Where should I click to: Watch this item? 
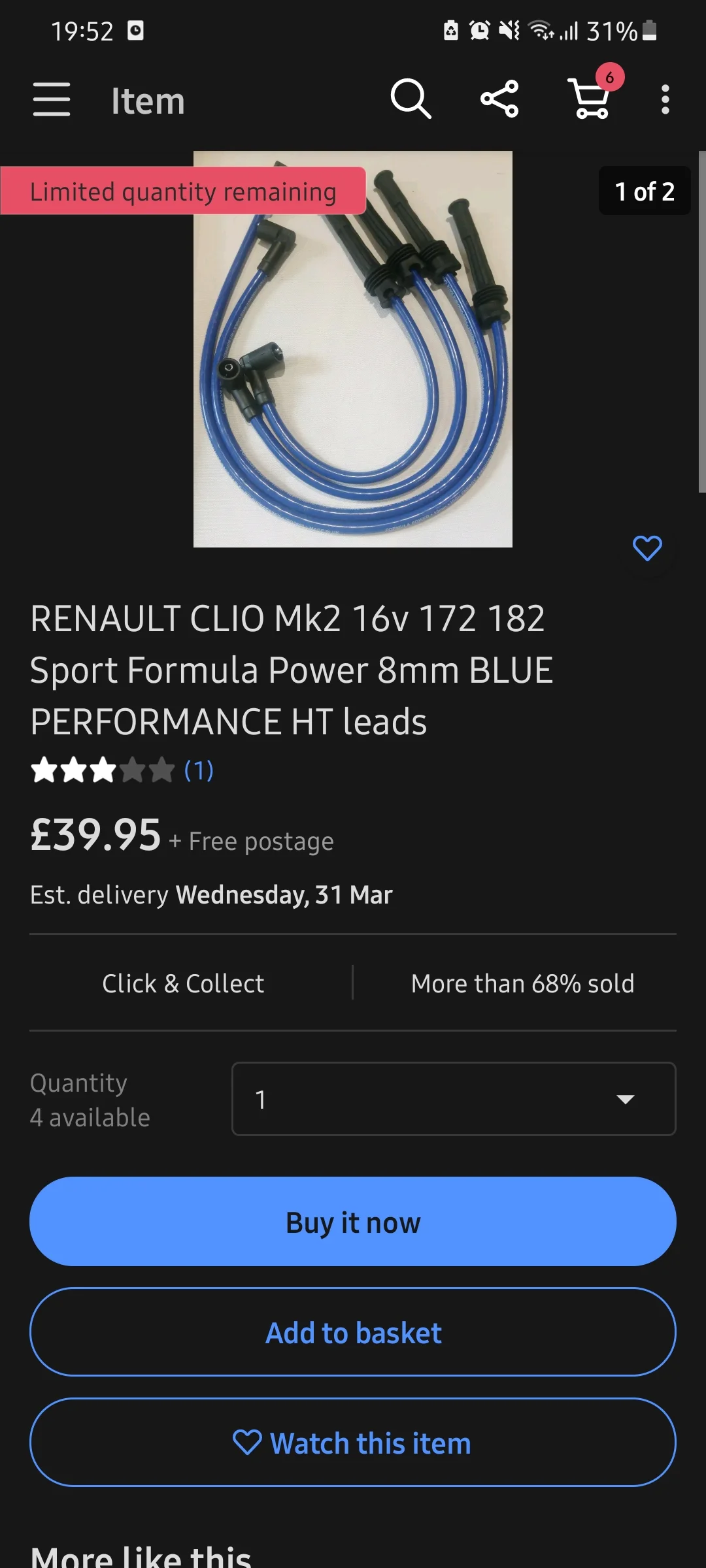coord(353,1443)
